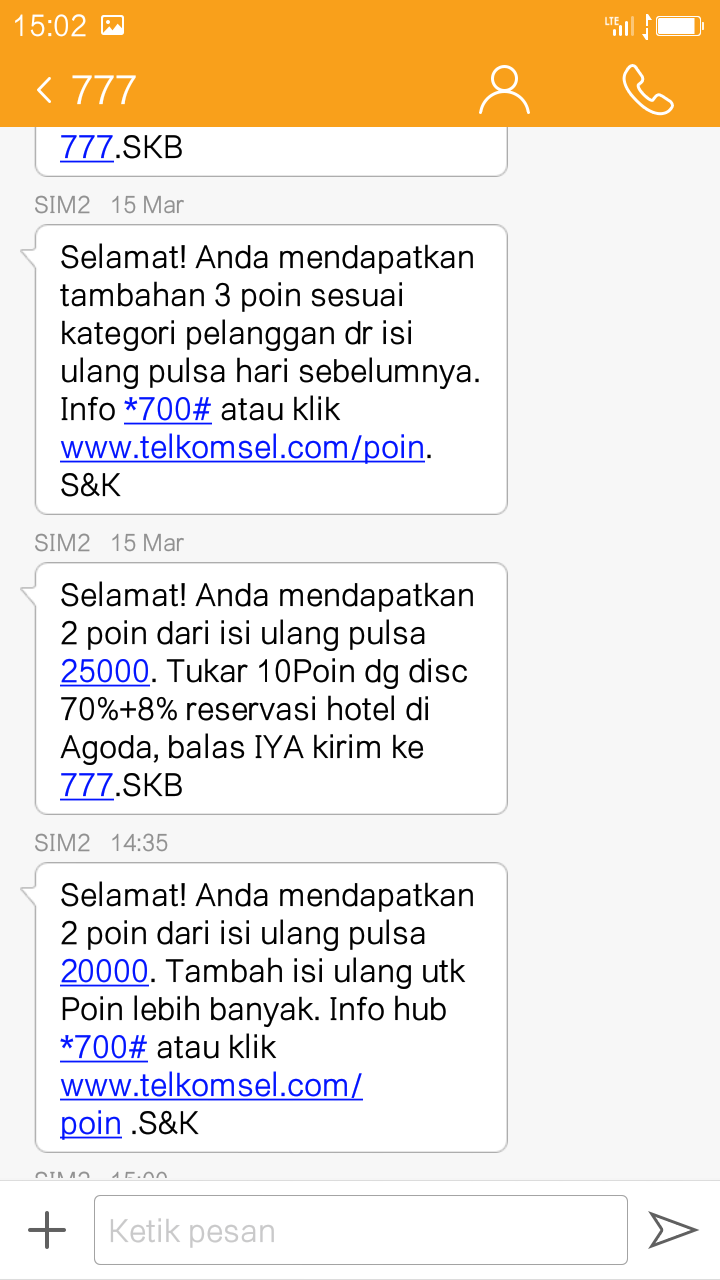The width and height of the screenshot is (720, 1280).
Task: Open the telkomsel.com/poin link in the 14:35 message
Action: click(x=211, y=1085)
